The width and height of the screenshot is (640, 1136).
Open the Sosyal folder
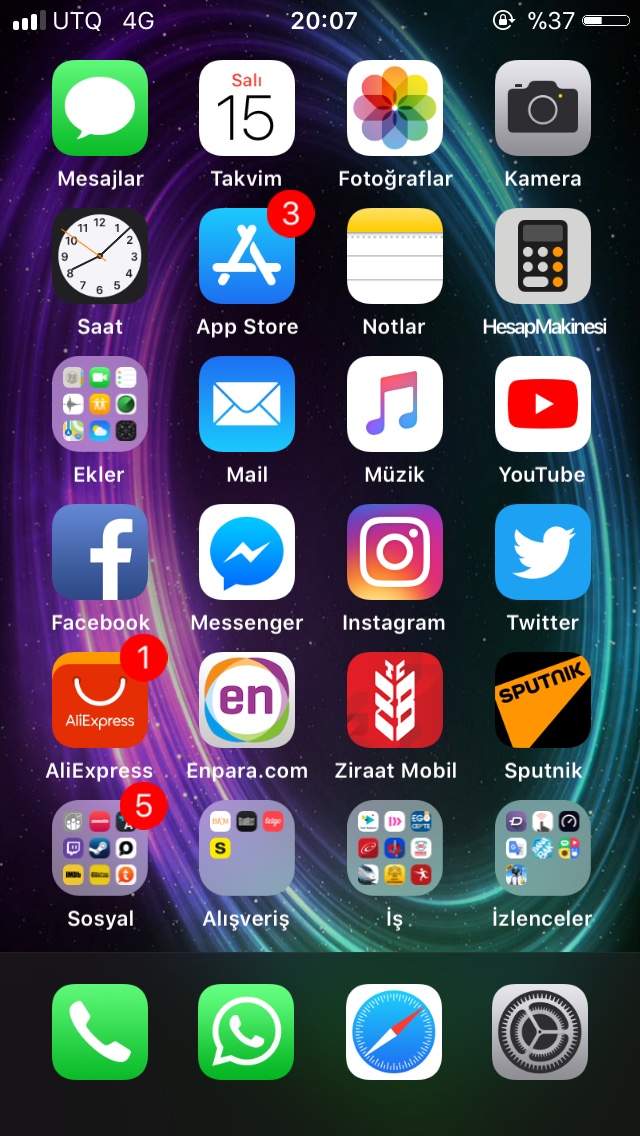coord(100,848)
